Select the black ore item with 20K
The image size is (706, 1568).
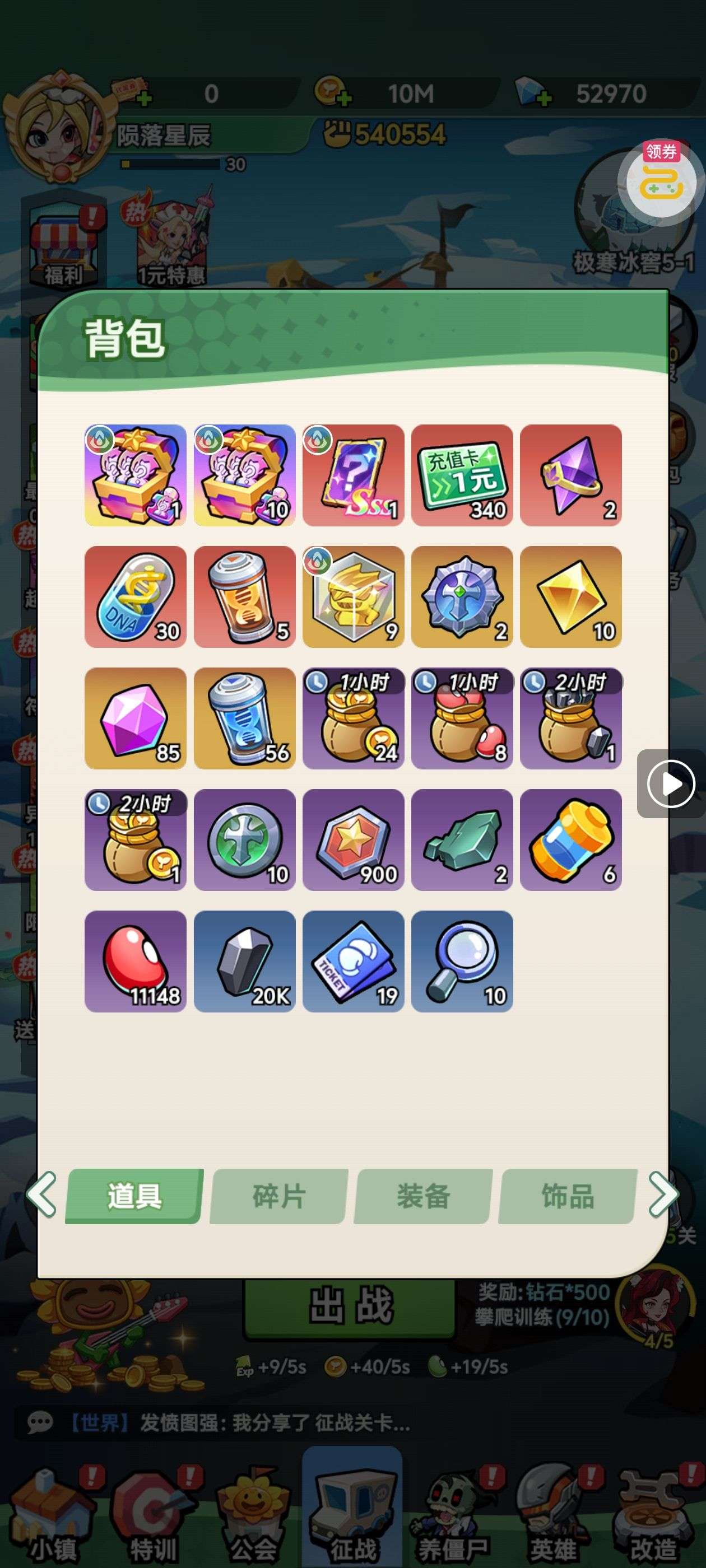[x=244, y=961]
